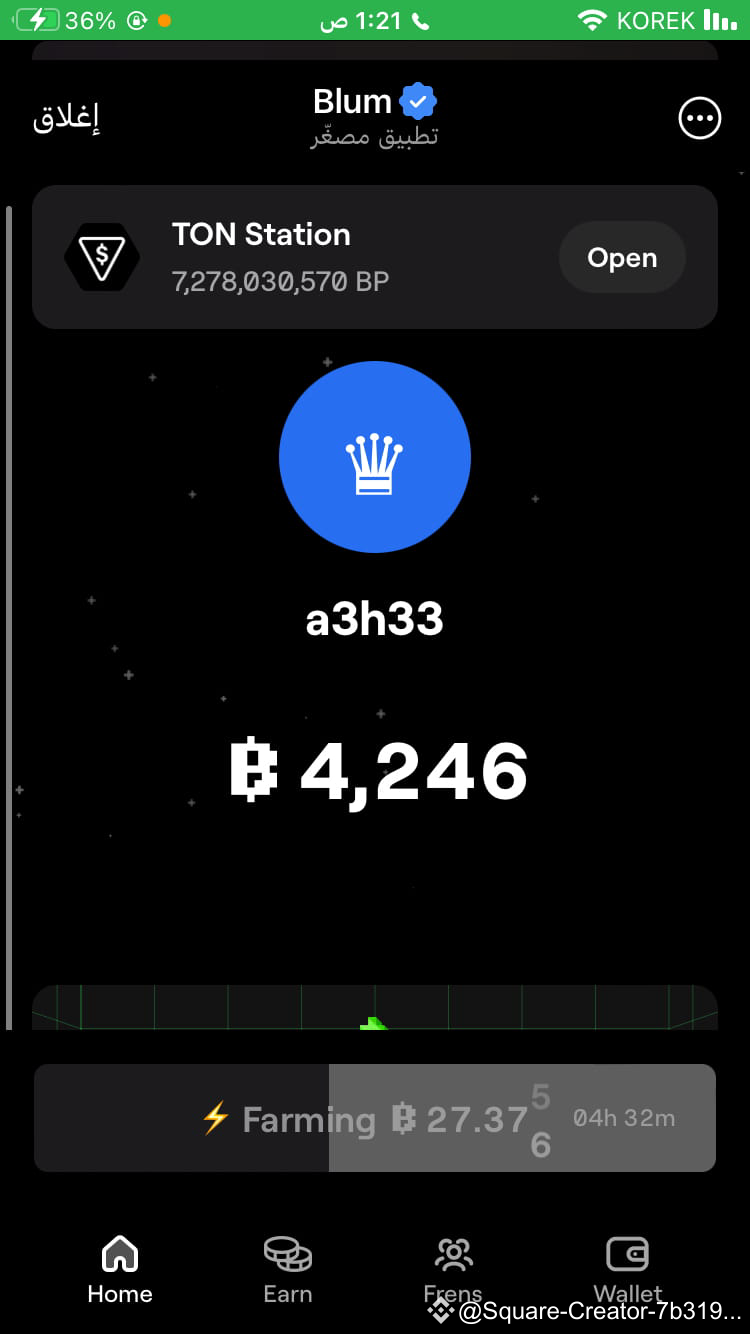Image resolution: width=750 pixels, height=1334 pixels.
Task: Open the TON Station shield icon
Action: pyautogui.click(x=101, y=257)
